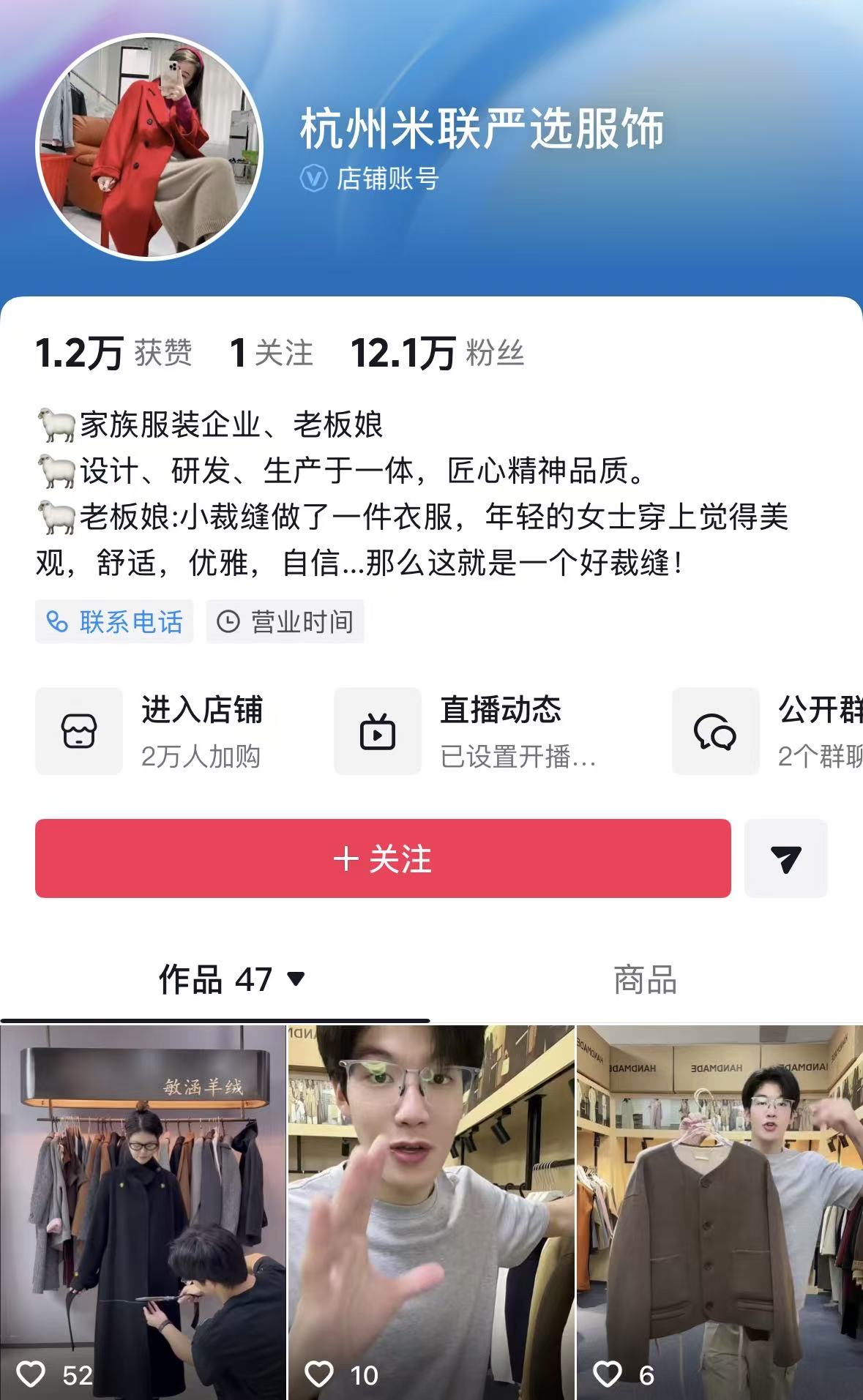Open the video with 52 likes
This screenshot has width=863, height=1400.
pos(143,1211)
